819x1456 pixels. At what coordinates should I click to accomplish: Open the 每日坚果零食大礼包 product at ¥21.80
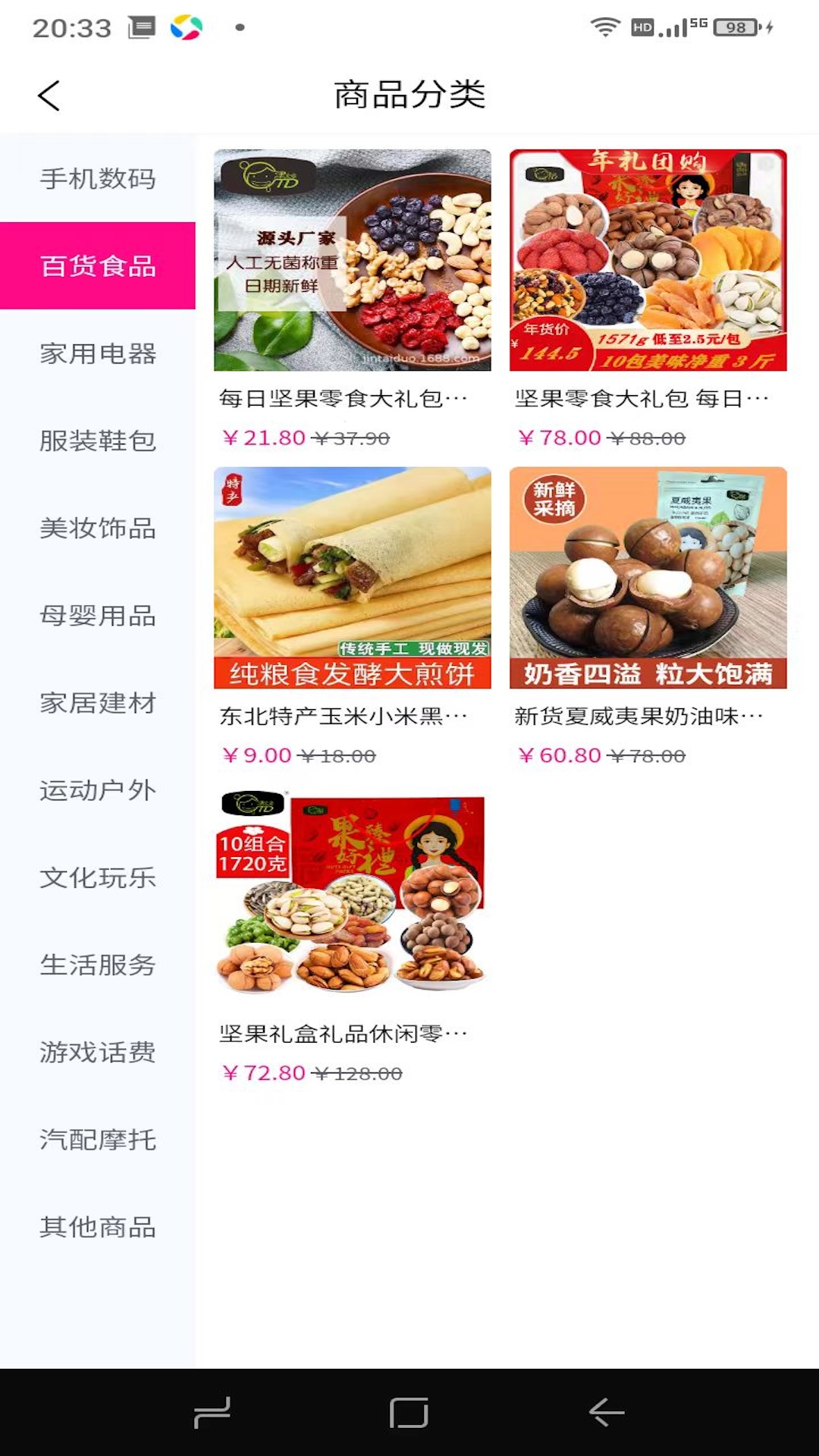[x=352, y=260]
